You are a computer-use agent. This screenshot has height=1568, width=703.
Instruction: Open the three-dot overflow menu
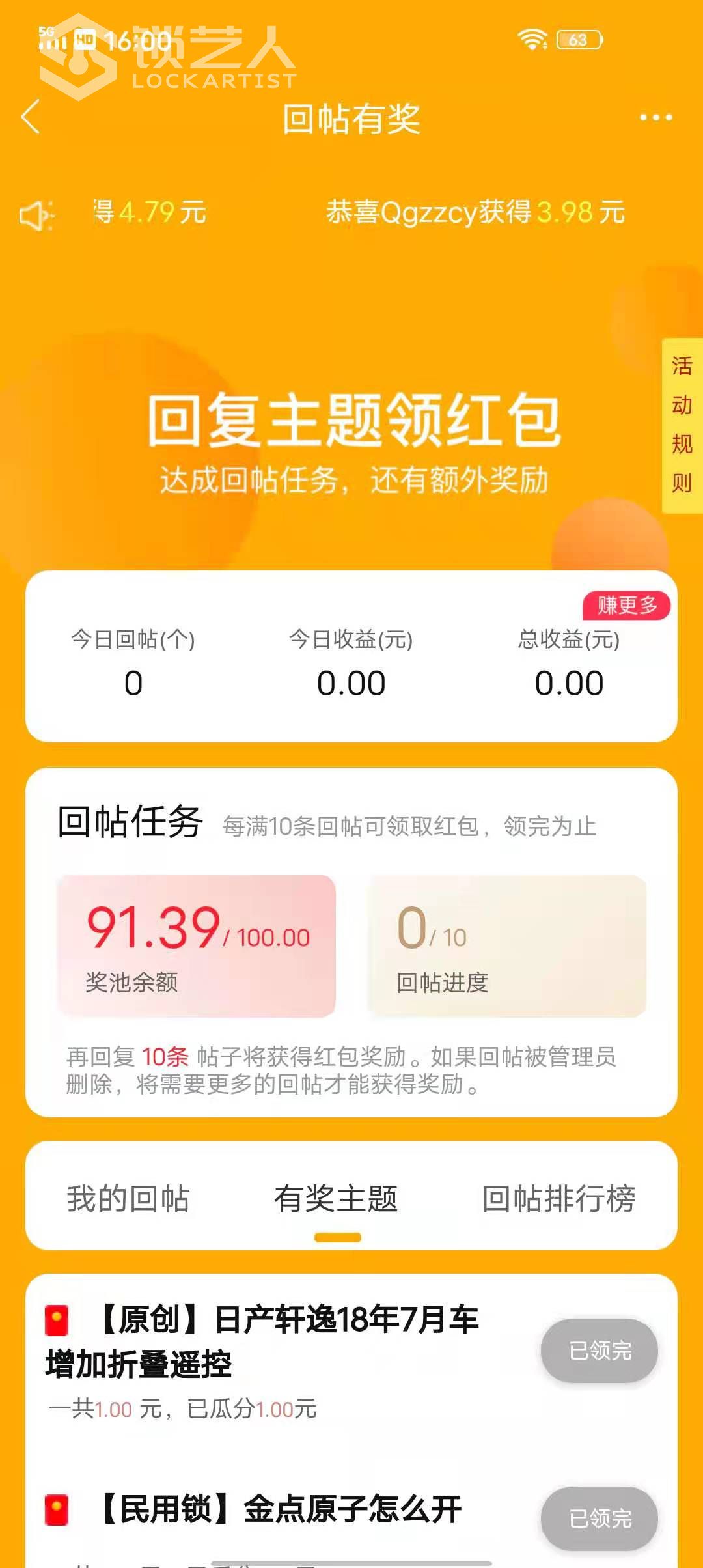pyautogui.click(x=655, y=118)
